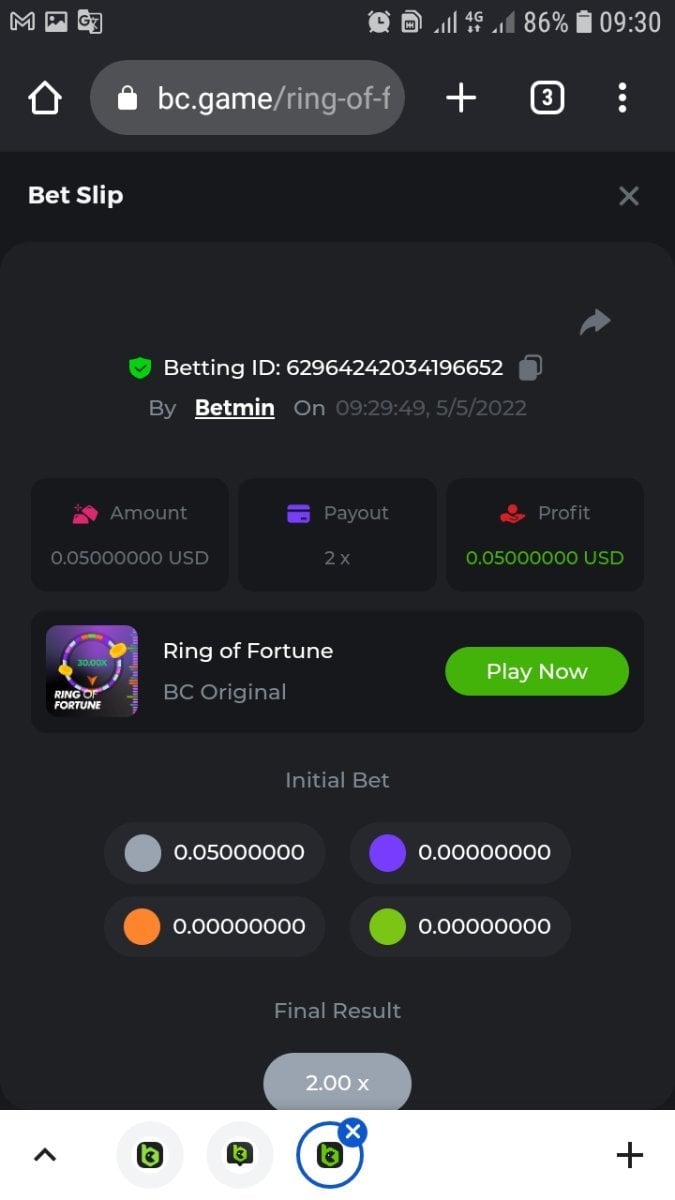
Task: Tap the Play Now button
Action: pos(536,671)
